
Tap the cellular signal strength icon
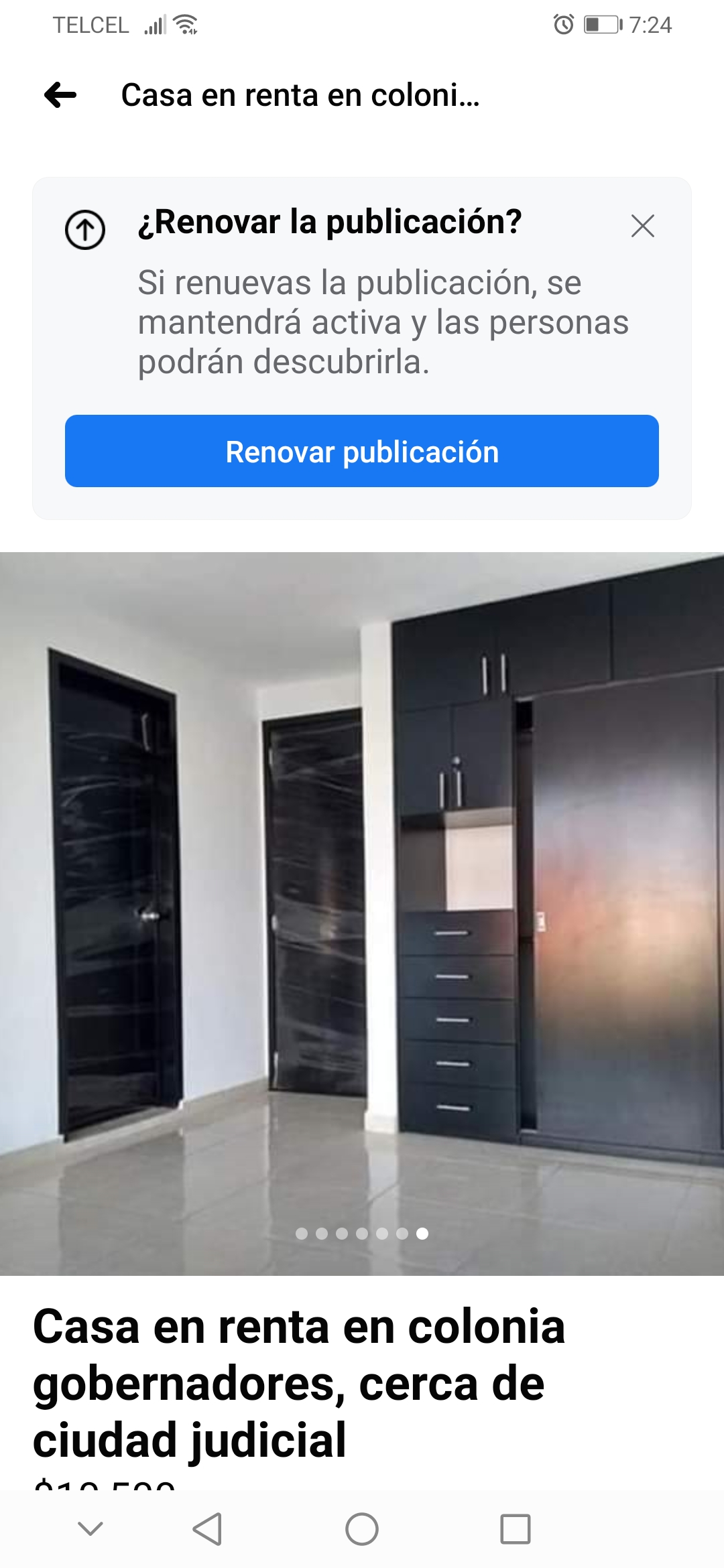click(x=155, y=25)
